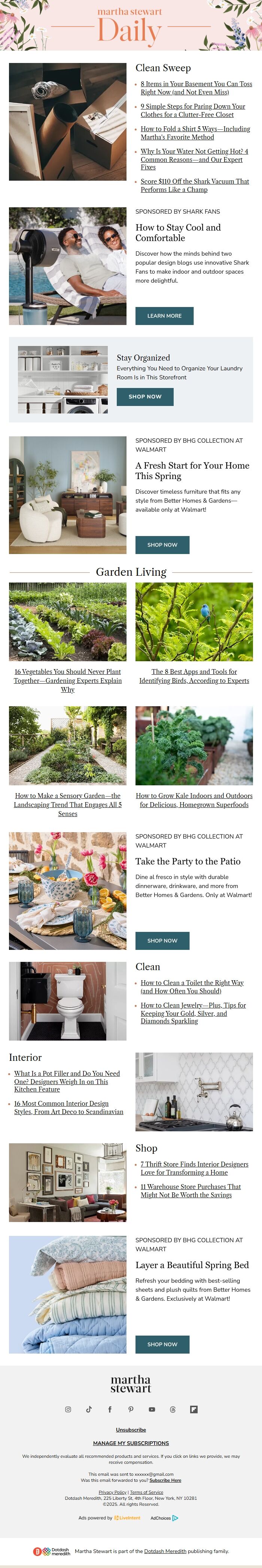Open Manage My Subscriptions
The width and height of the screenshot is (262, 1568).
[131, 1442]
